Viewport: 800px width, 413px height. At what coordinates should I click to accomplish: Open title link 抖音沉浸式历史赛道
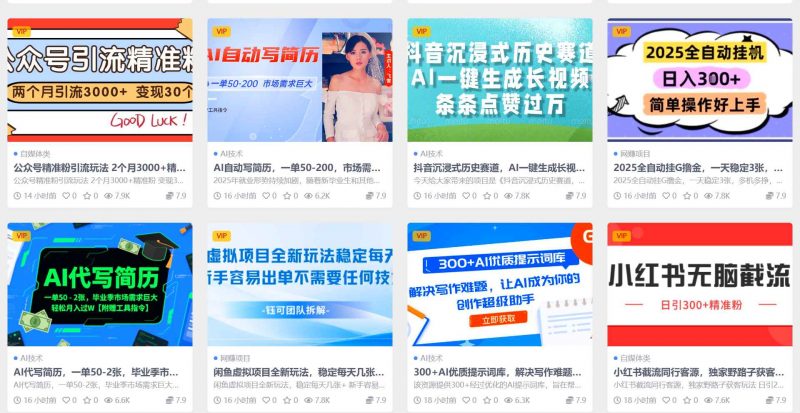tap(497, 169)
